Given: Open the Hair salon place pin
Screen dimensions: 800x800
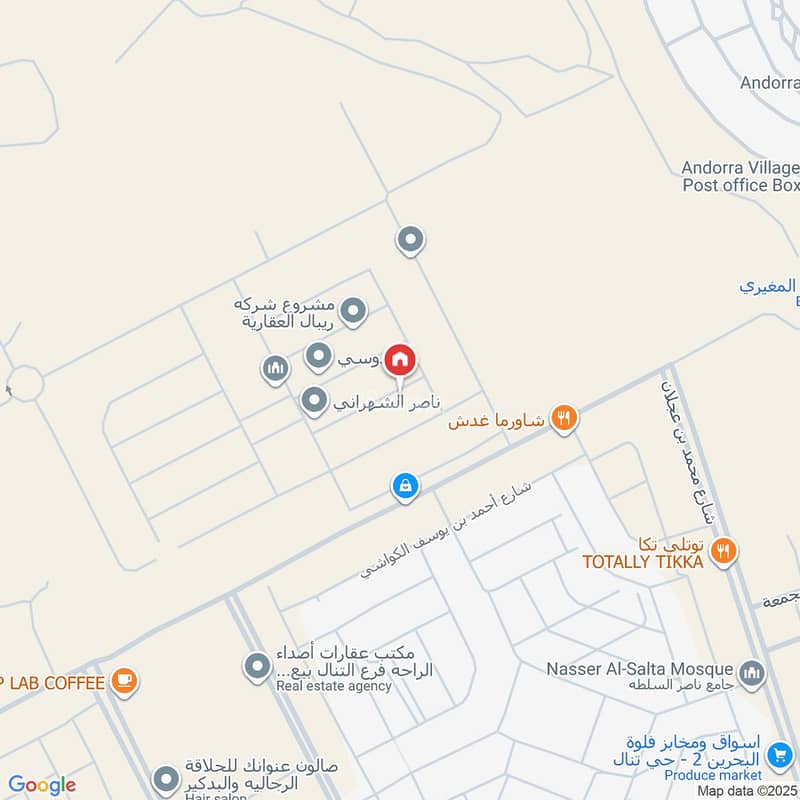Looking at the screenshot, I should pos(166,778).
